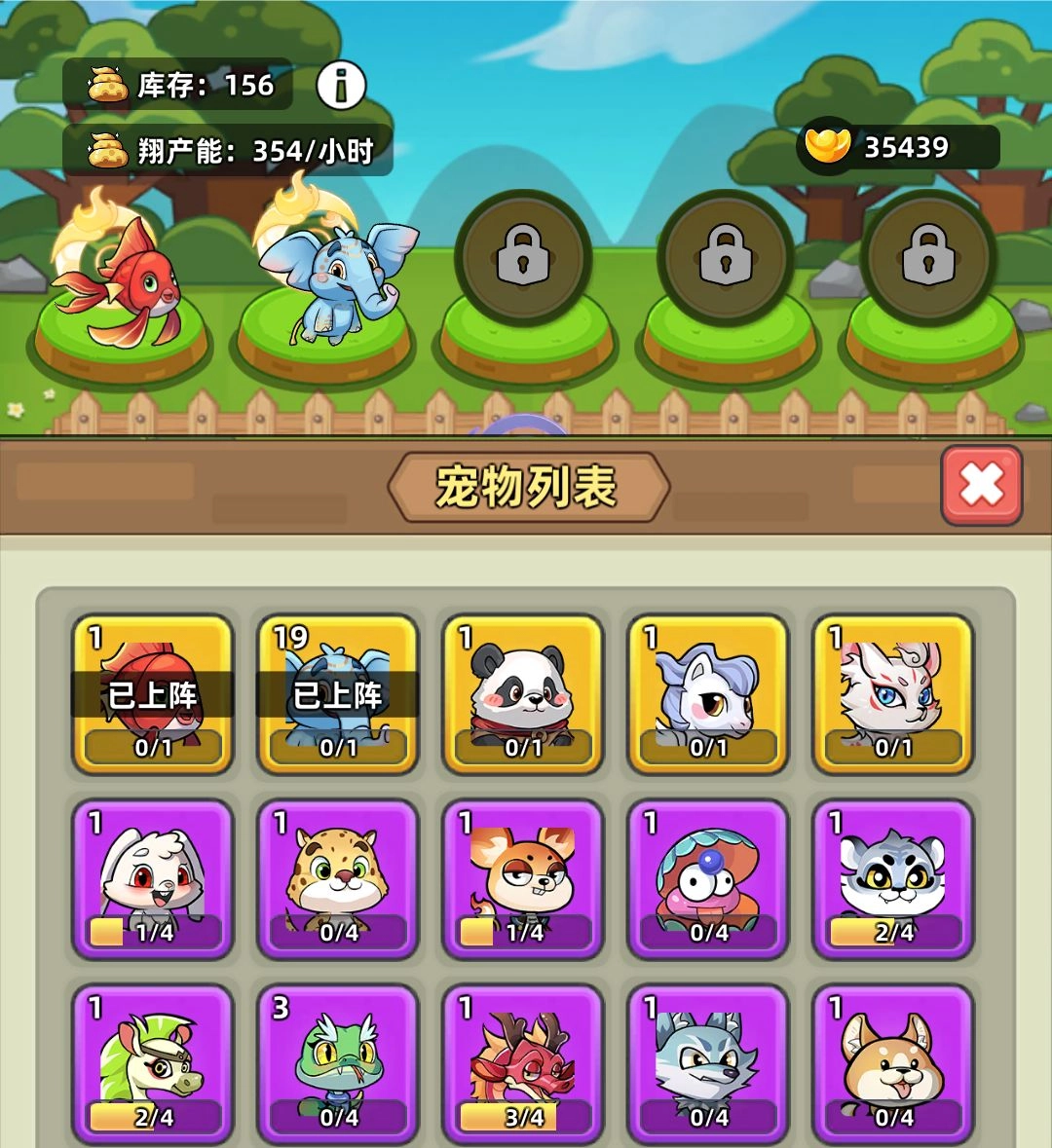Select the white fox pet card

click(893, 694)
